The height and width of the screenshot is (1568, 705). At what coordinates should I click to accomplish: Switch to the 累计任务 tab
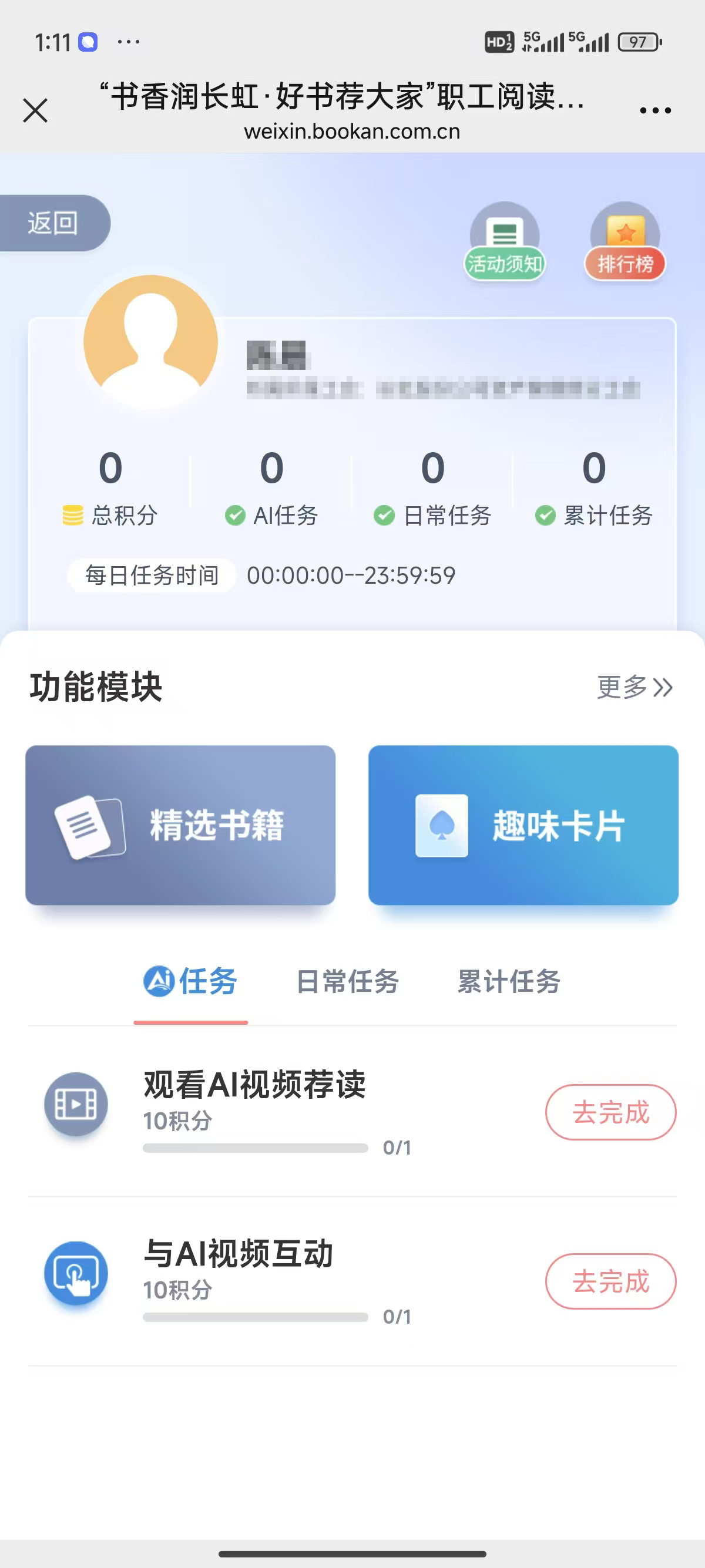pyautogui.click(x=509, y=982)
